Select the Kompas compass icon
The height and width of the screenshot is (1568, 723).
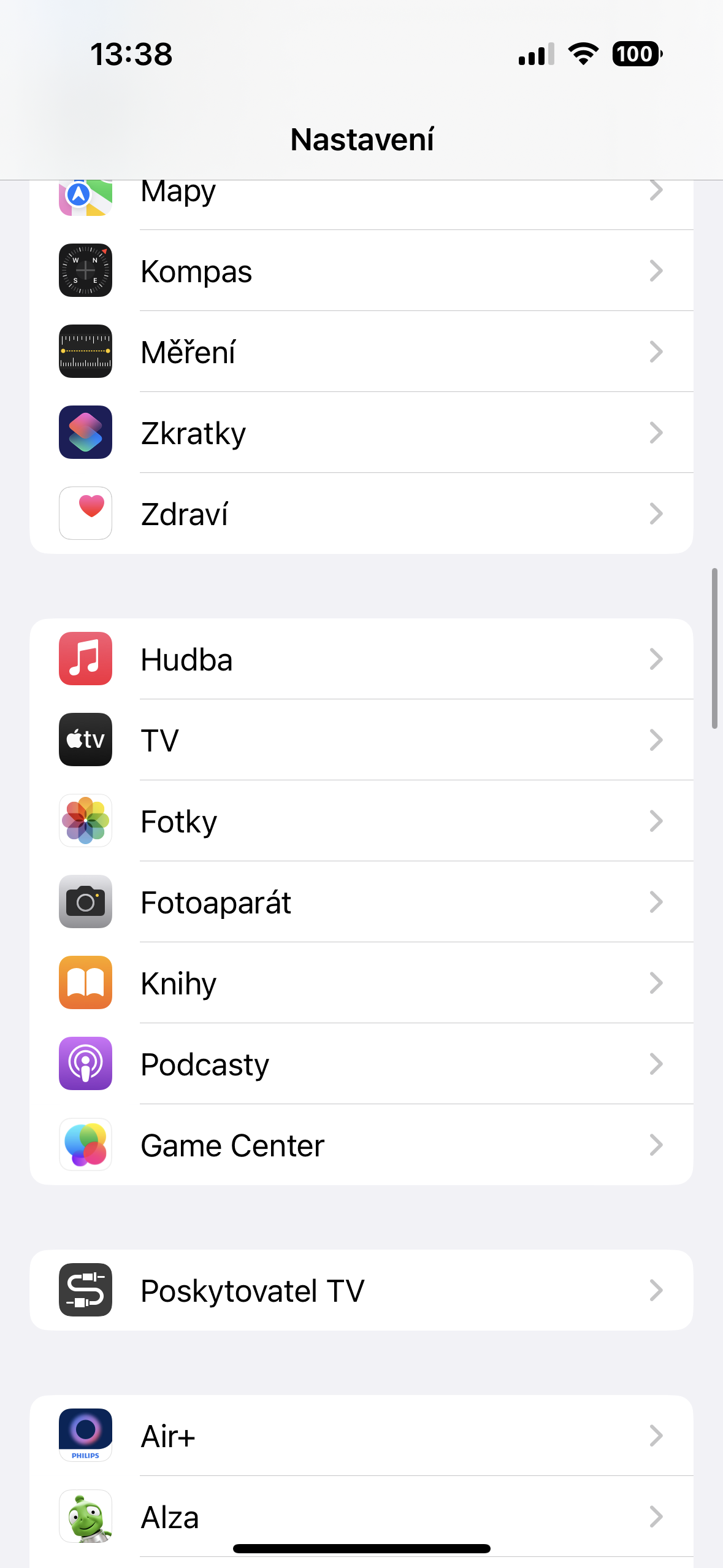tap(85, 270)
